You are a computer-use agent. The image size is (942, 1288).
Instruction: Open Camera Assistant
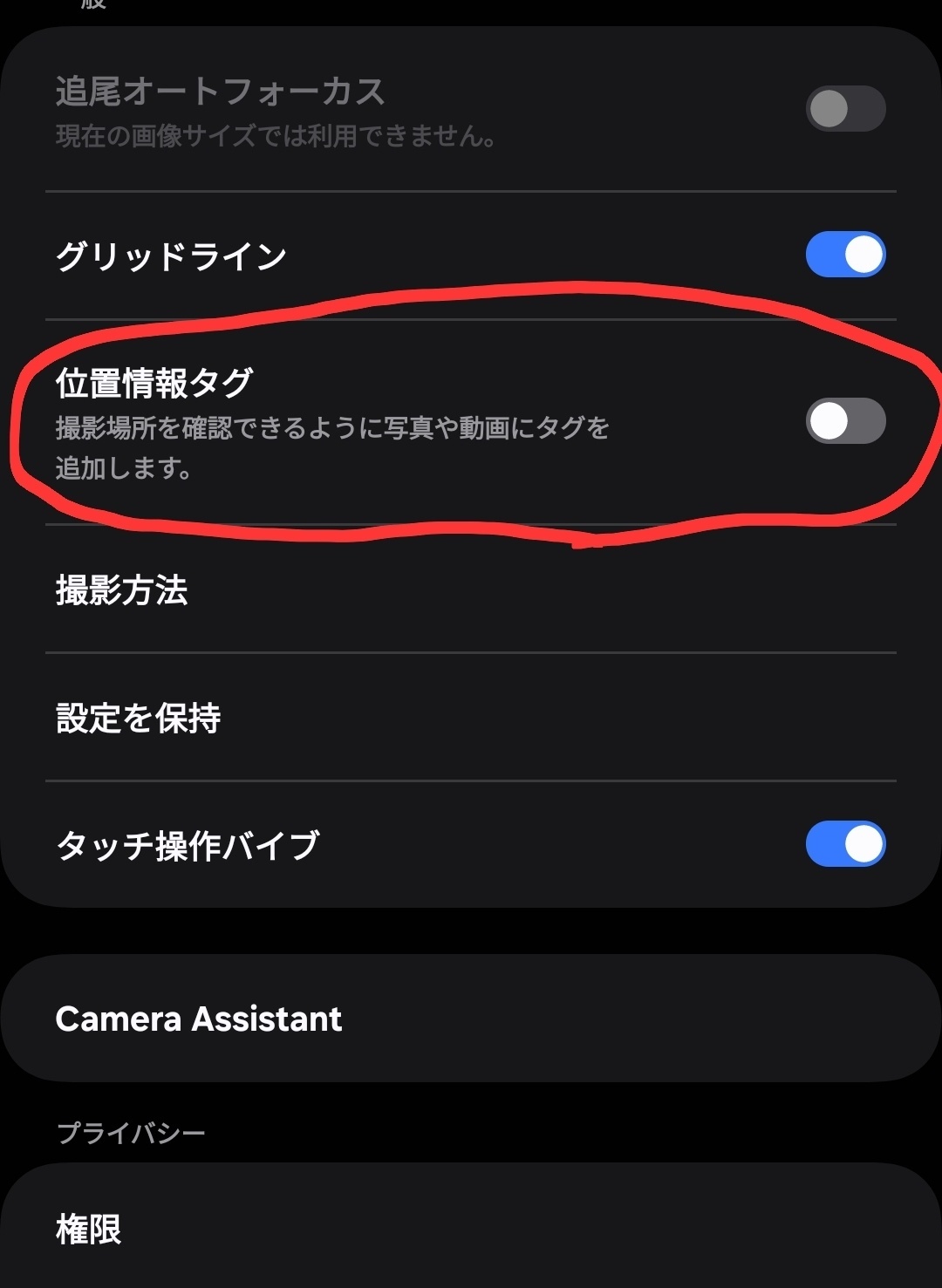[x=471, y=1019]
